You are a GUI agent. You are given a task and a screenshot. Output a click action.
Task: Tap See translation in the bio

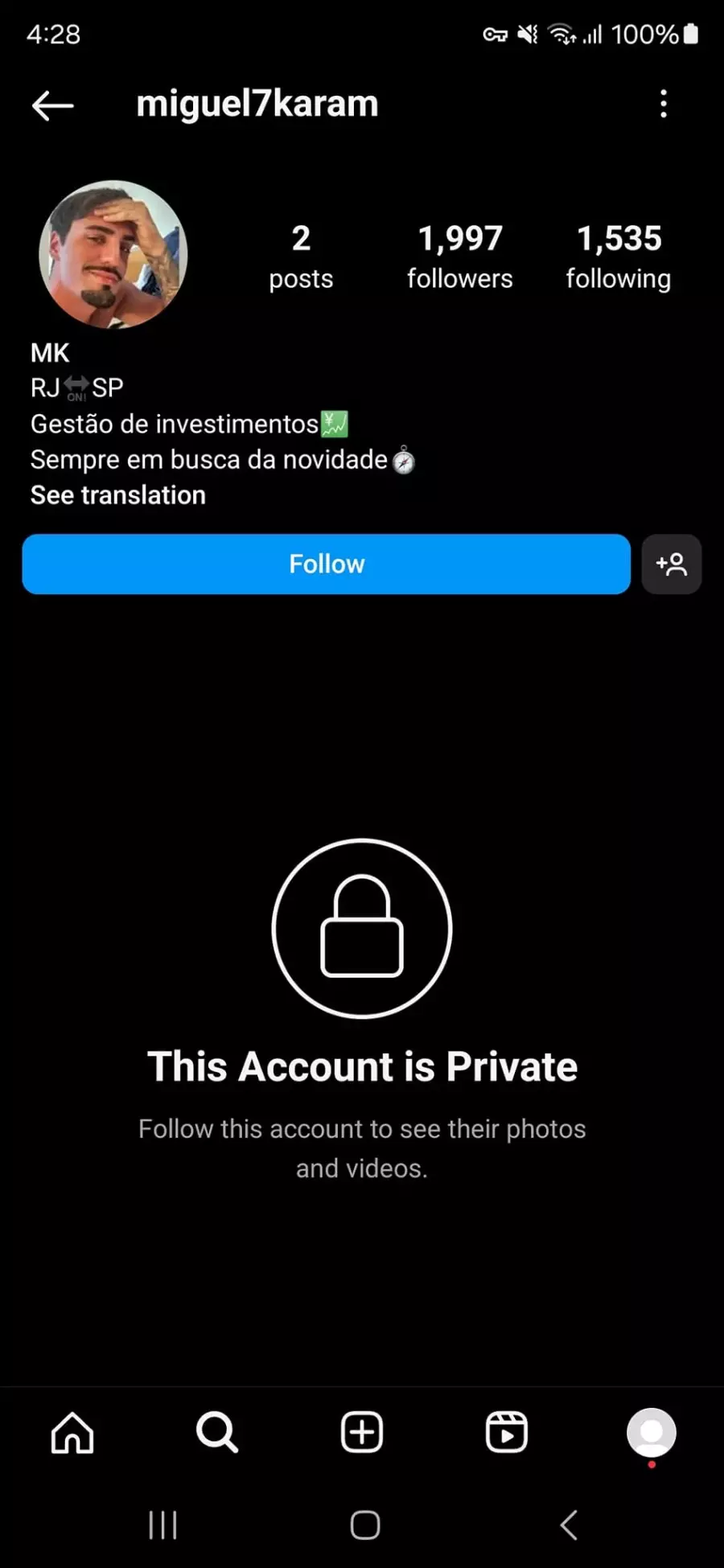tap(118, 495)
